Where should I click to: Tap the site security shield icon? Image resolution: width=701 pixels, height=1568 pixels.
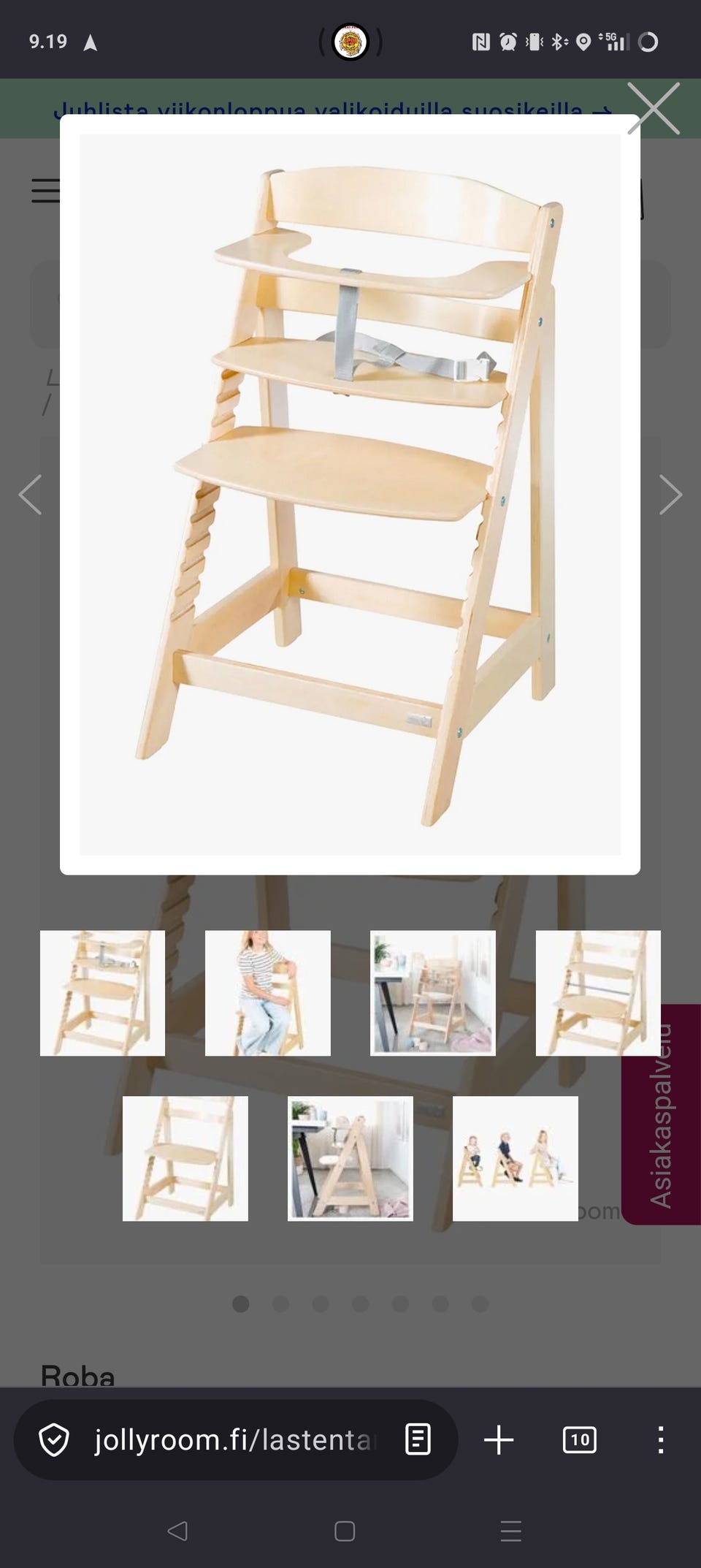pyautogui.click(x=54, y=1440)
